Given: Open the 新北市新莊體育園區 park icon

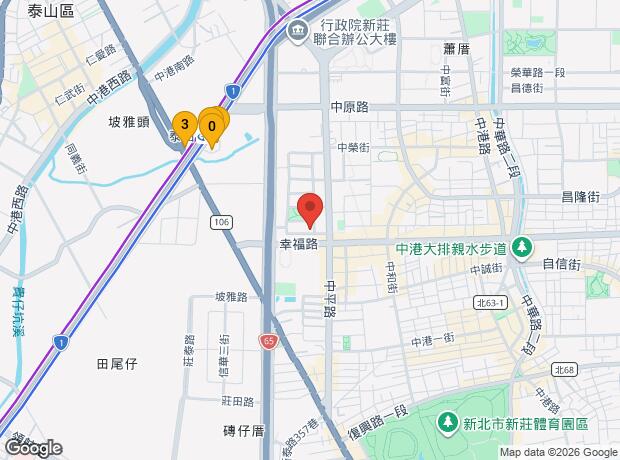Looking at the screenshot, I should pos(445,424).
